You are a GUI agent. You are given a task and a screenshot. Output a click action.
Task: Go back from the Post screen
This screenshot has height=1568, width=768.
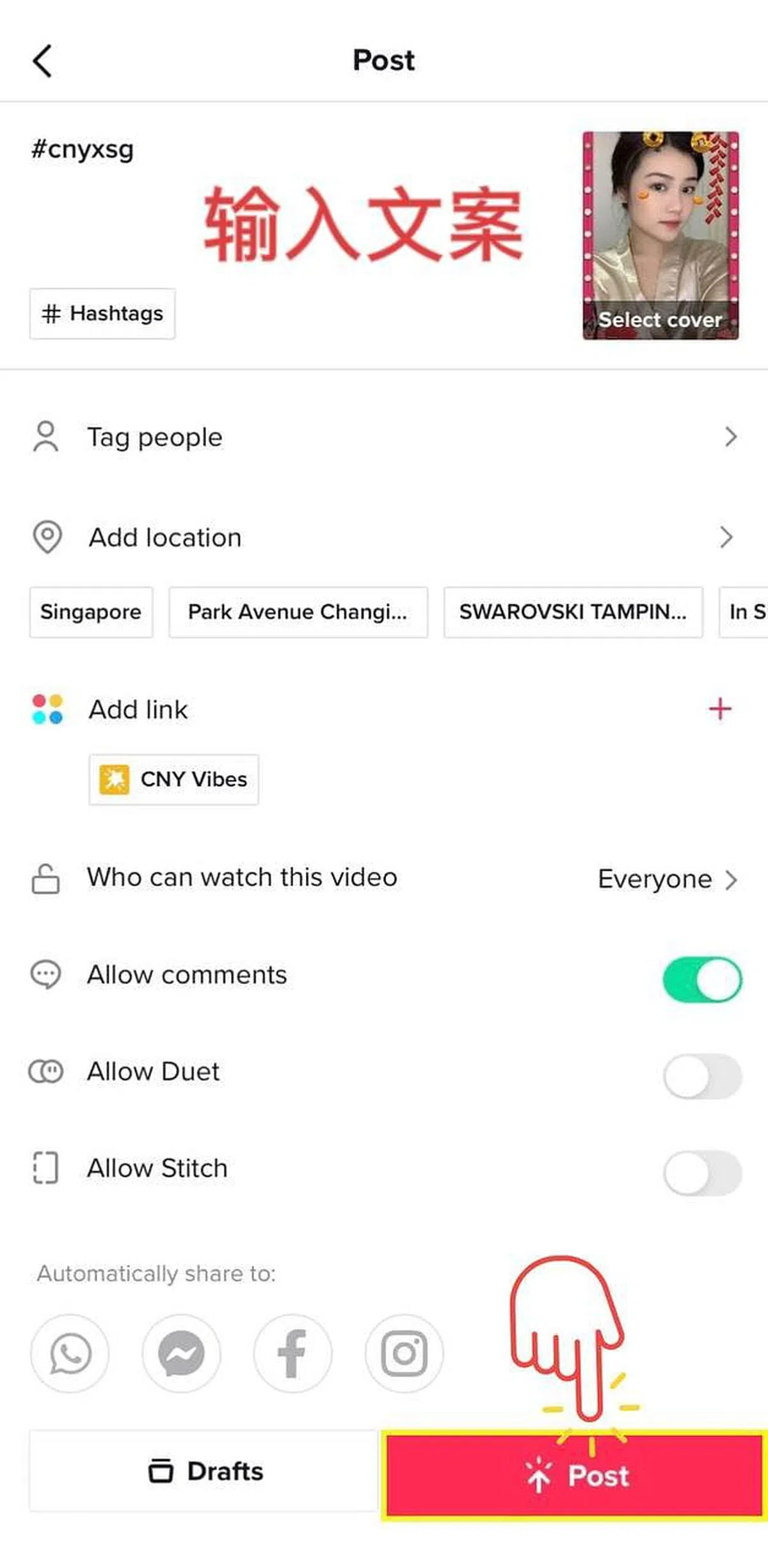pyautogui.click(x=42, y=61)
